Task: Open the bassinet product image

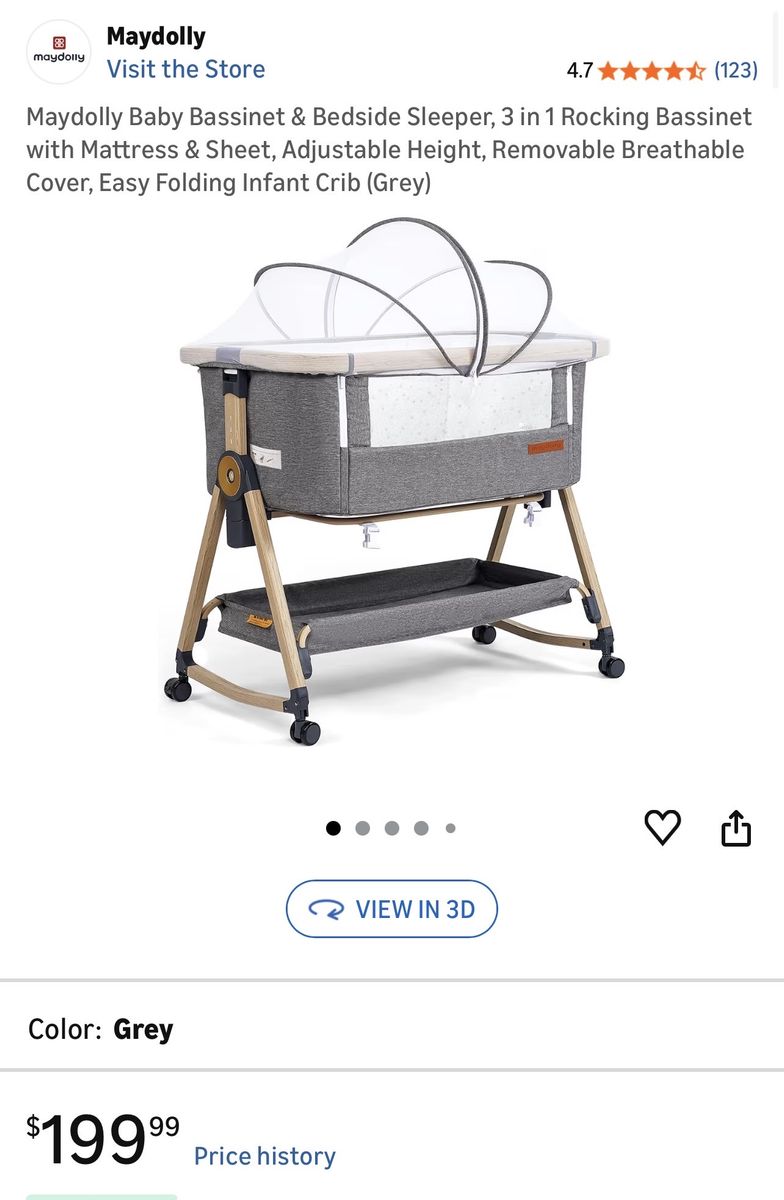Action: pos(392,480)
